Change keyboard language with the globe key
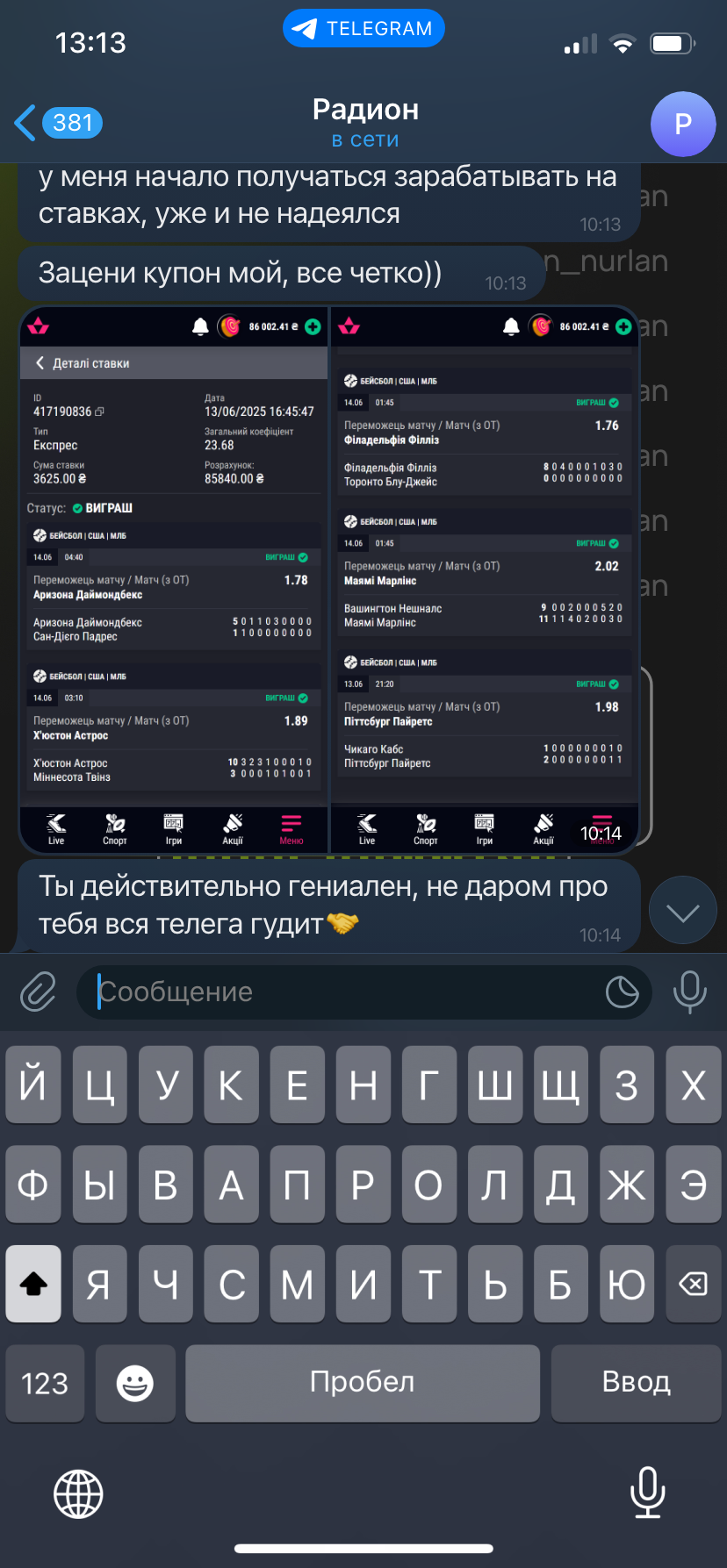This screenshot has height=1568, width=727. click(78, 1494)
